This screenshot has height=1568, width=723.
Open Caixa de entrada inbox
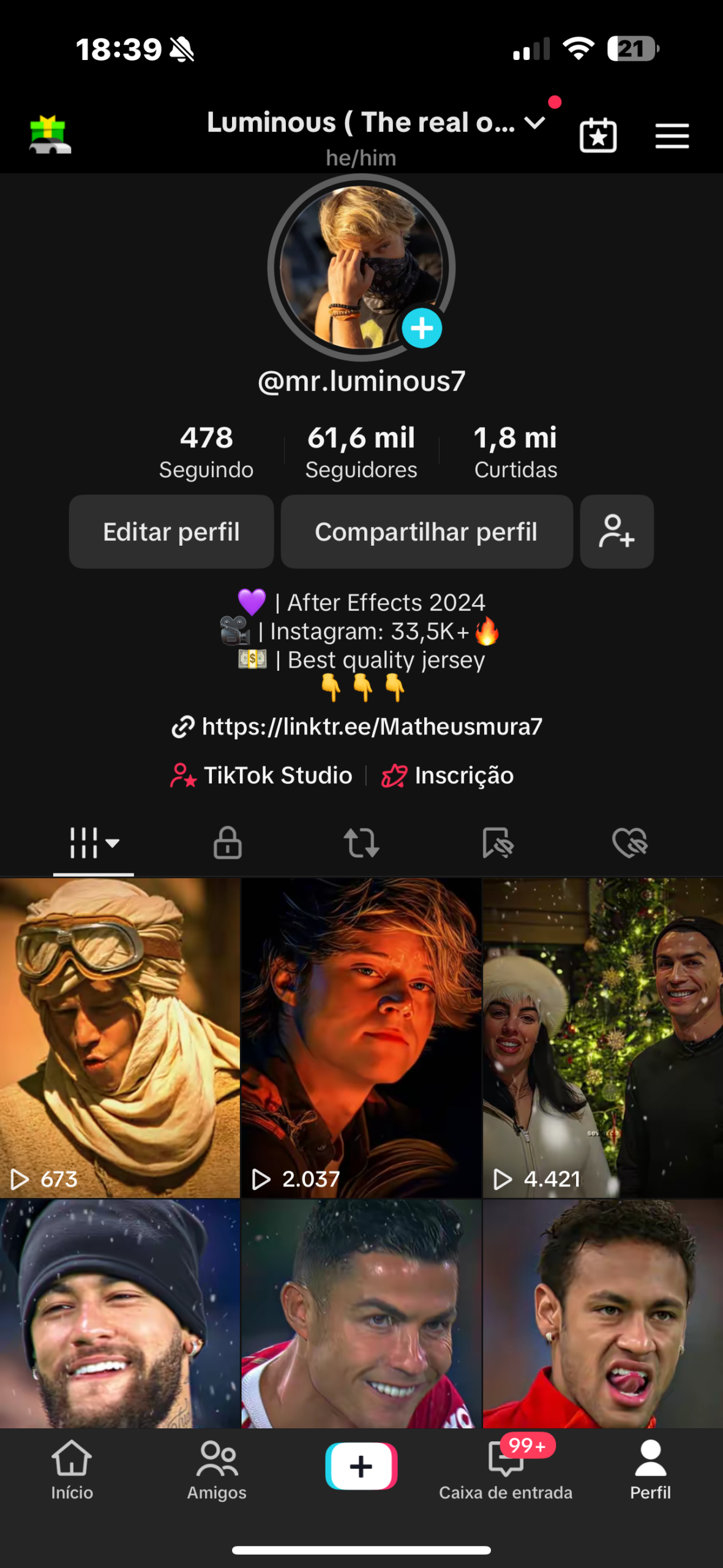click(506, 1469)
